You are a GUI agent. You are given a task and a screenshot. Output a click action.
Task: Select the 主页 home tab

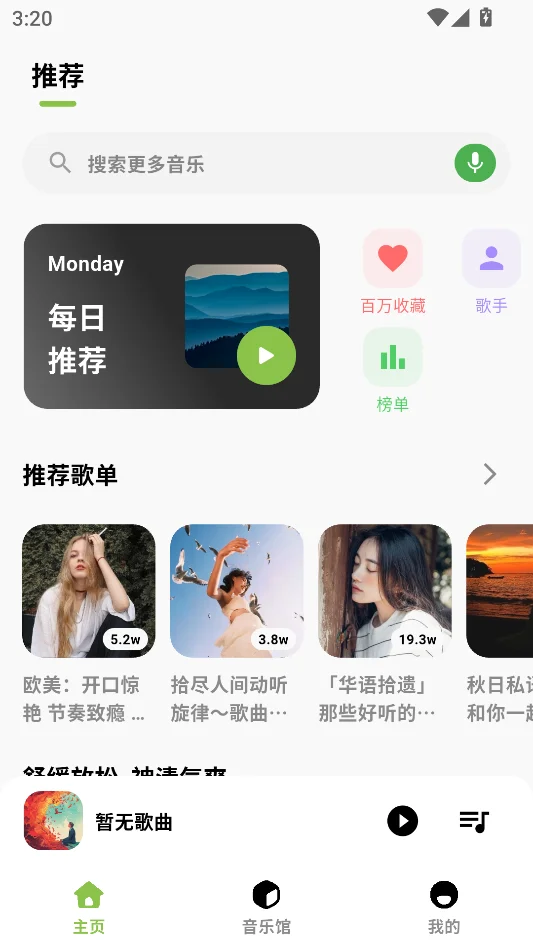click(89, 907)
